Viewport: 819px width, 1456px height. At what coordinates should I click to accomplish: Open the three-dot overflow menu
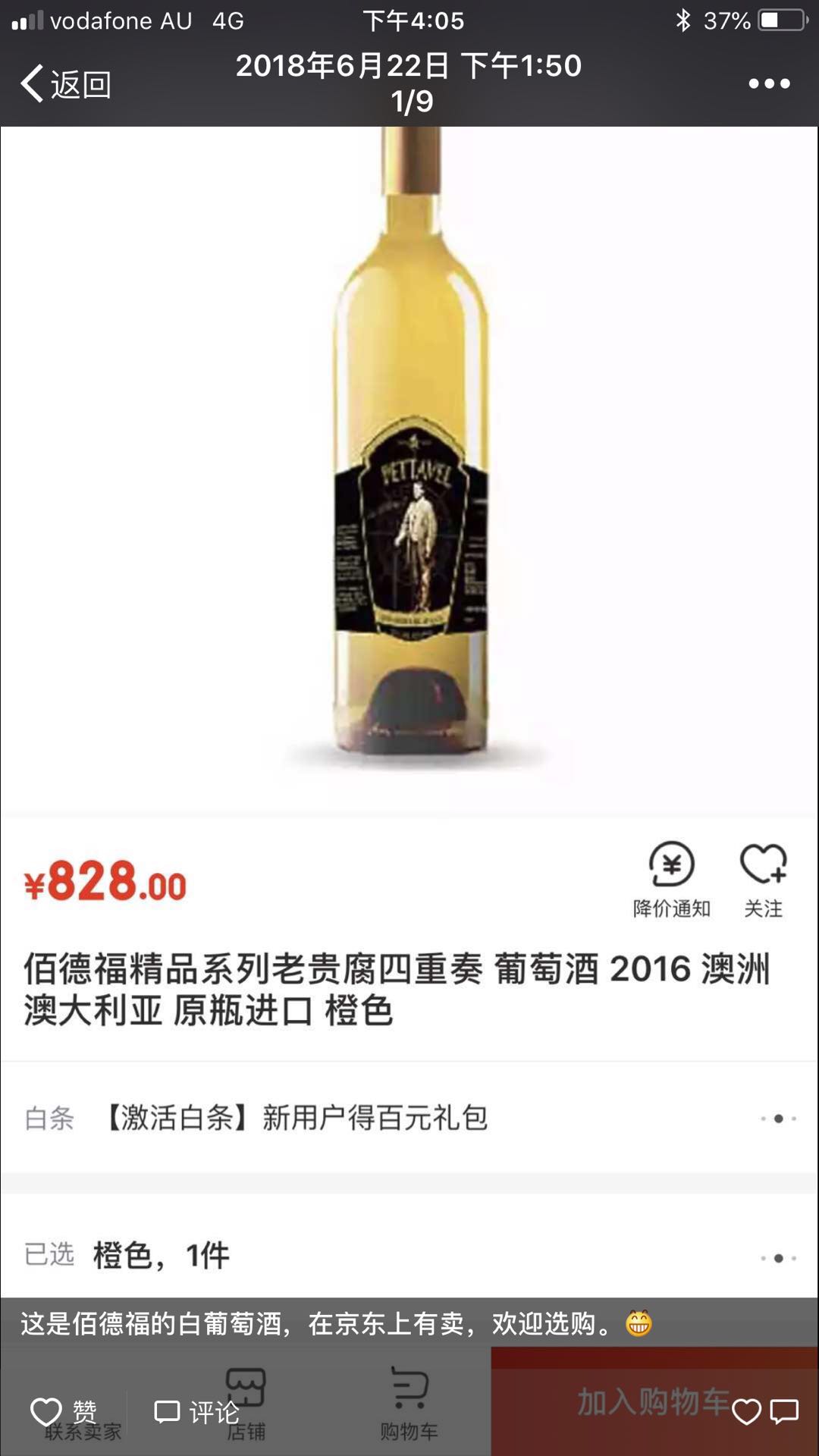coord(769,83)
